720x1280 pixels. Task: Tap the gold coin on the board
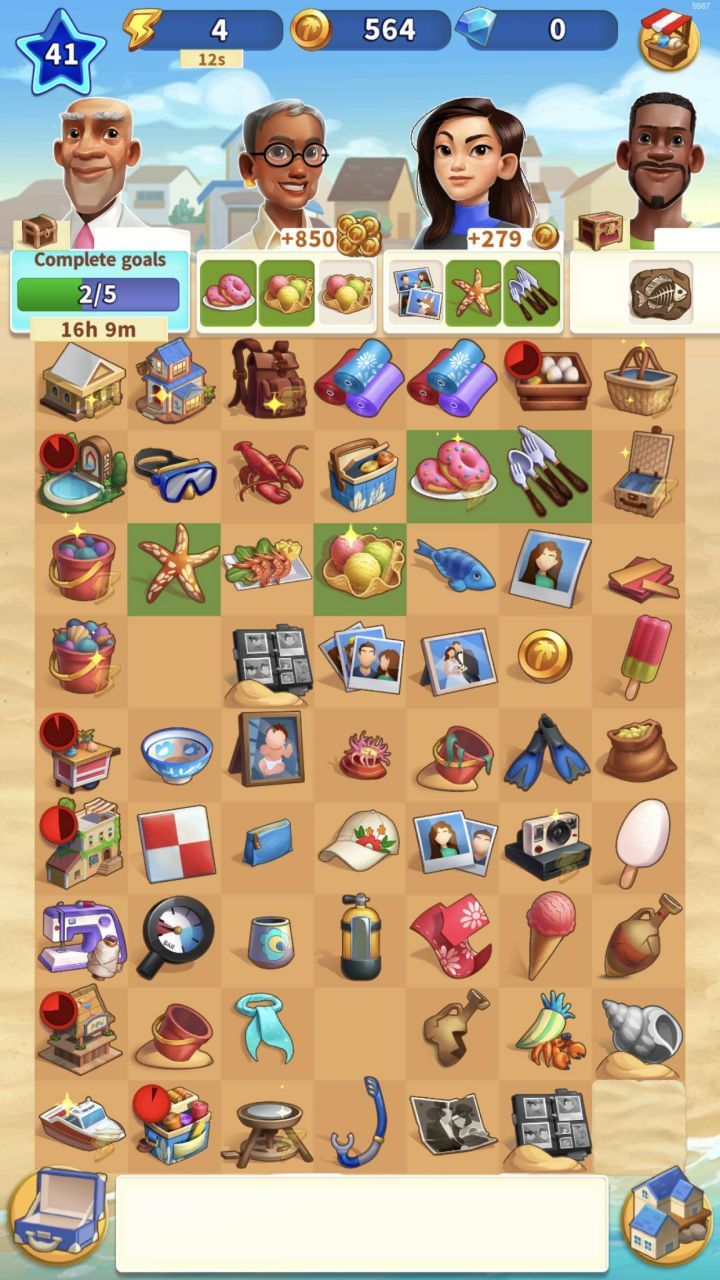545,657
